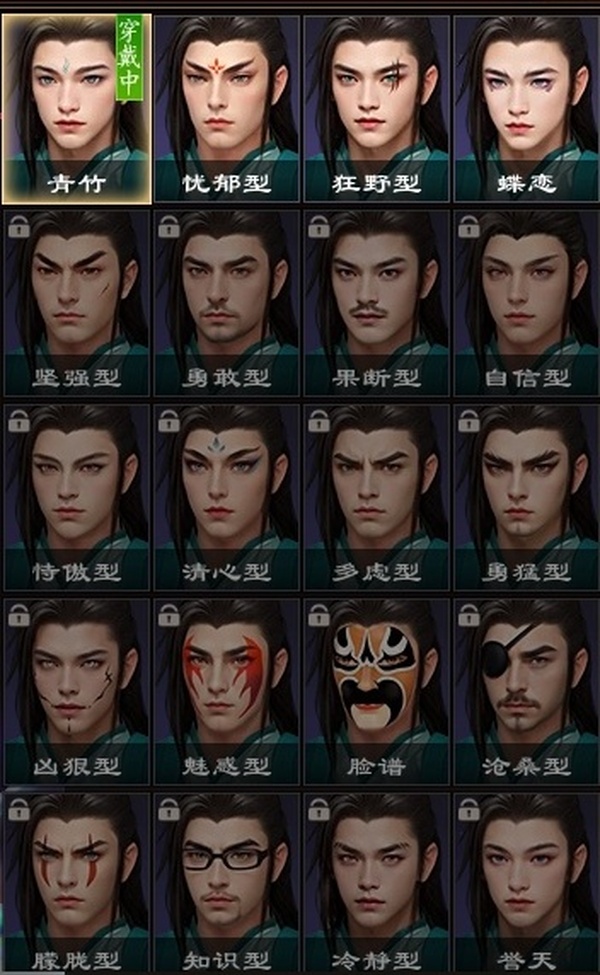Pick the 狂野型 face with scar
This screenshot has height=975, width=600.
[377, 108]
